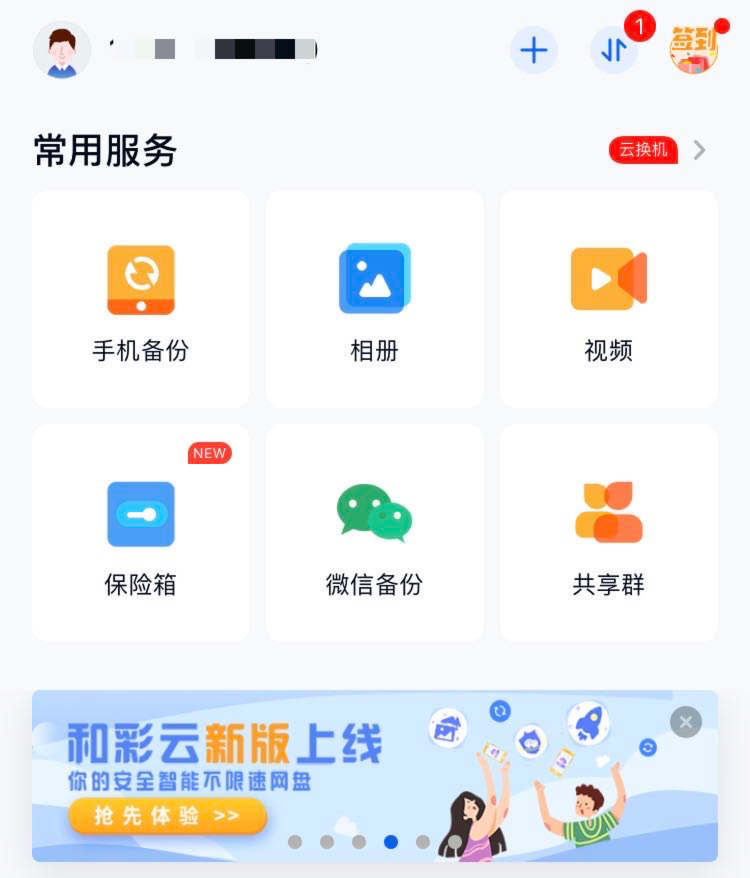
Task: Open the 共享群 shared group
Action: tap(609, 533)
